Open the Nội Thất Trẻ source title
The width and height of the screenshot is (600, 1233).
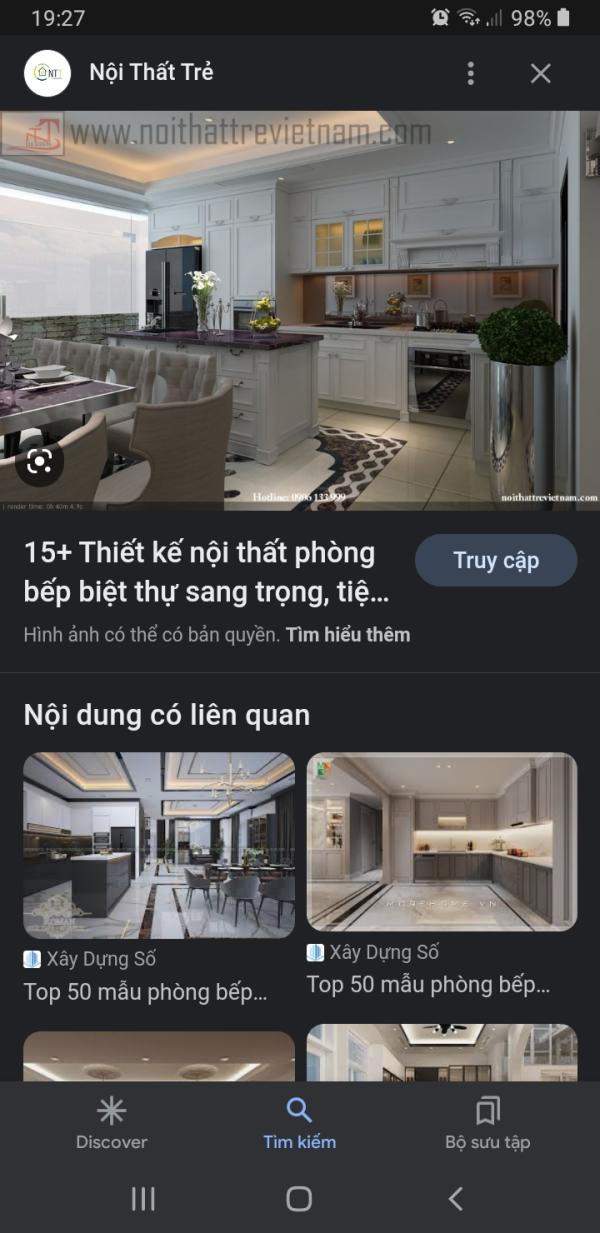[x=151, y=72]
